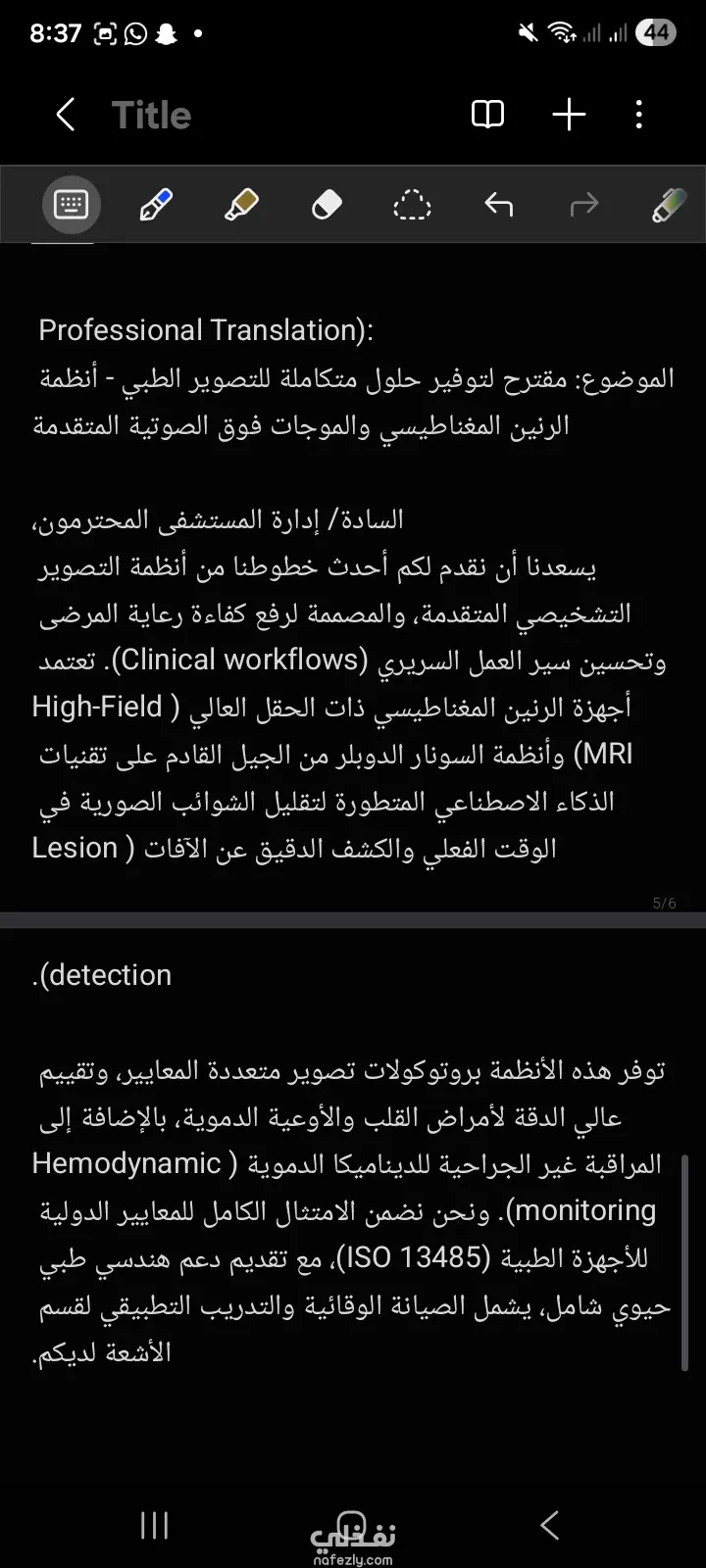
Task: Tap system back button at bottom
Action: (x=550, y=1525)
